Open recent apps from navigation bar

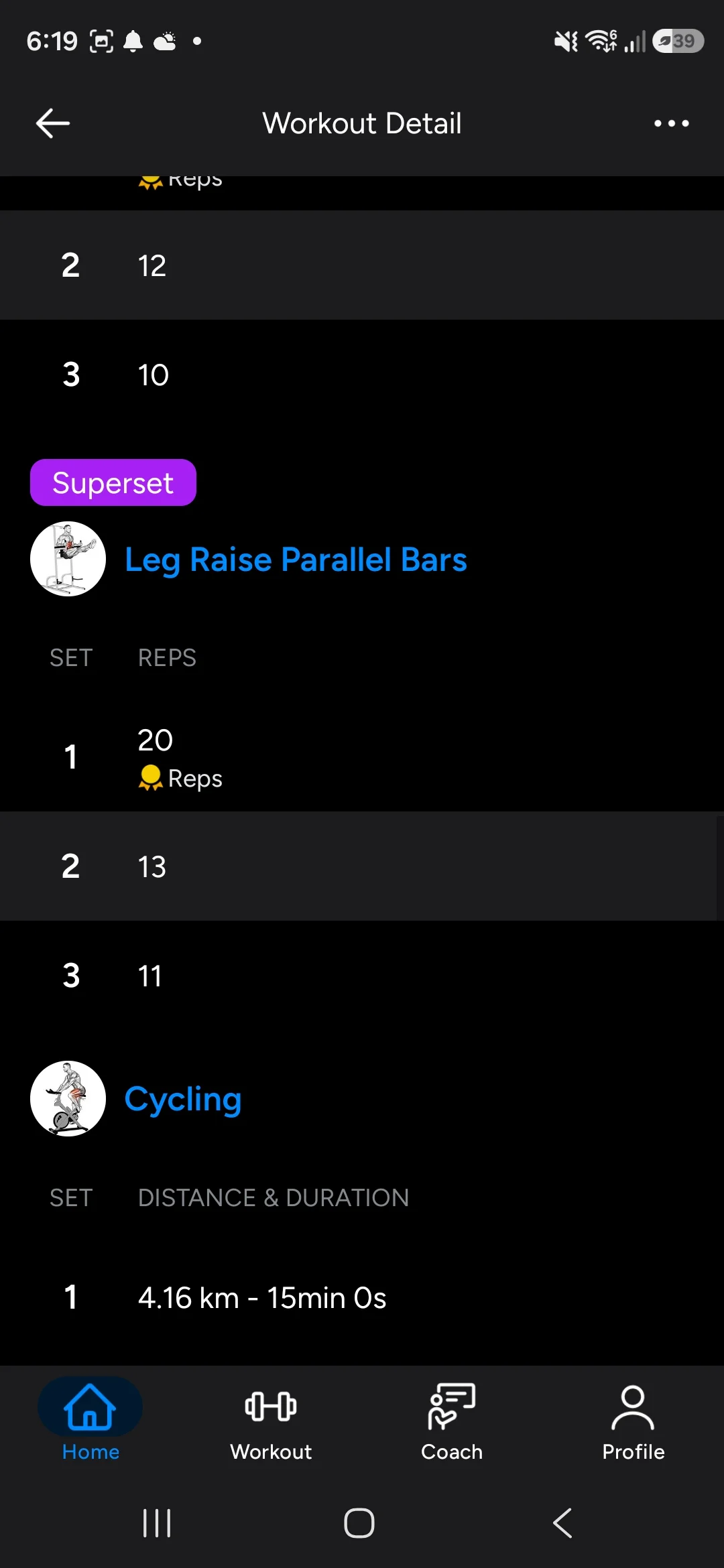pos(157,1523)
